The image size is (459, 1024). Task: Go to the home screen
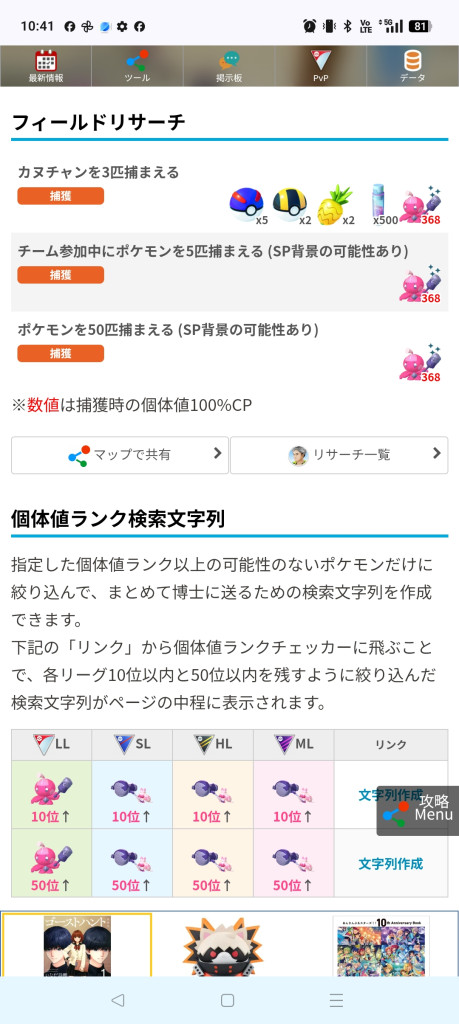(x=227, y=1000)
